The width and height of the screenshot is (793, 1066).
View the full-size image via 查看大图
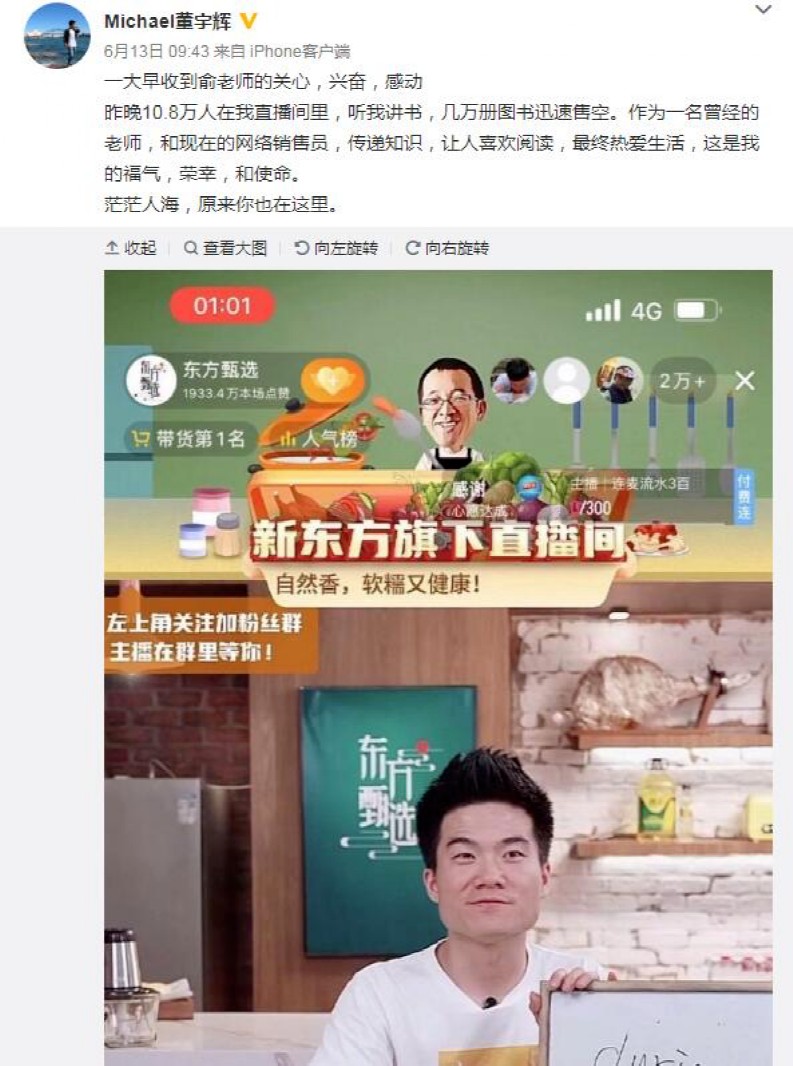tap(226, 248)
